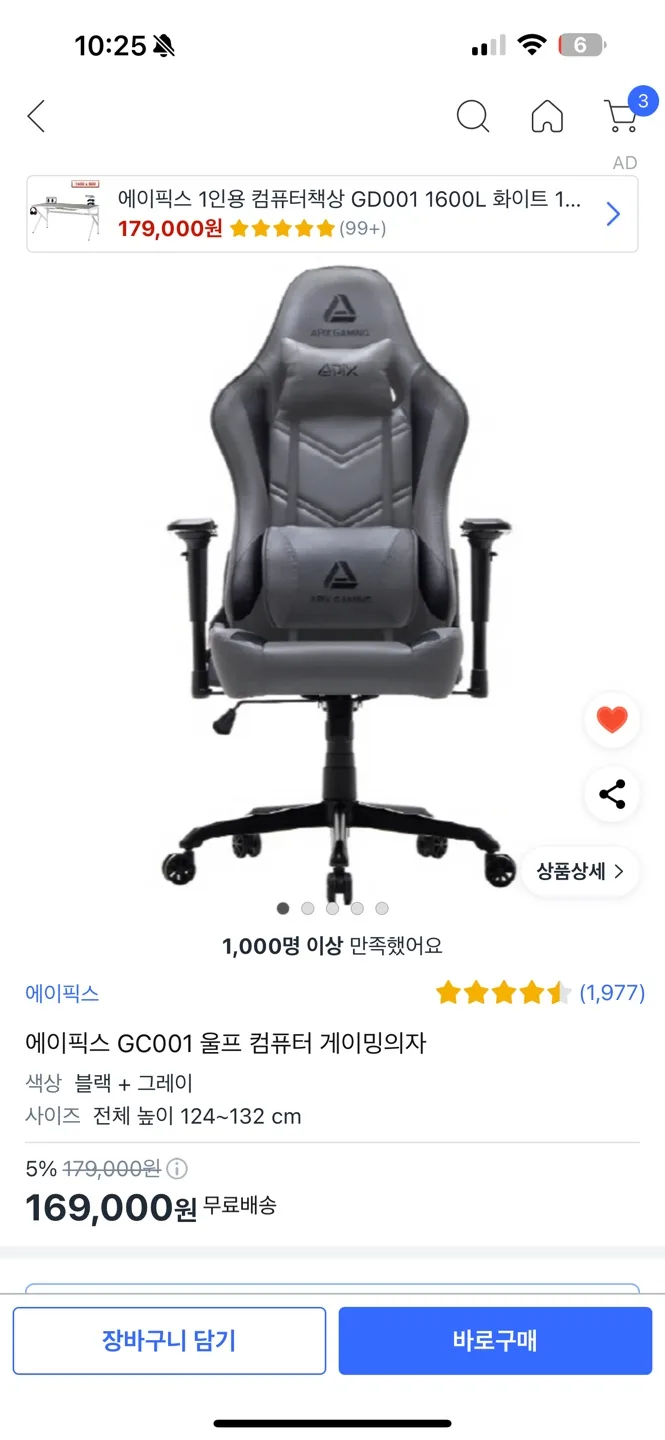The image size is (665, 1440).
Task: Show price info next to 179,000원
Action: (x=177, y=1169)
